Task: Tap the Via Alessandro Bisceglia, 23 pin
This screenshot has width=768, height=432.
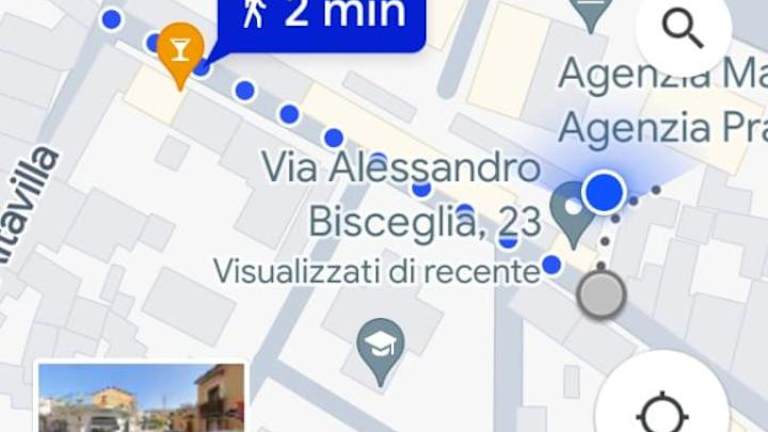Action: click(574, 211)
